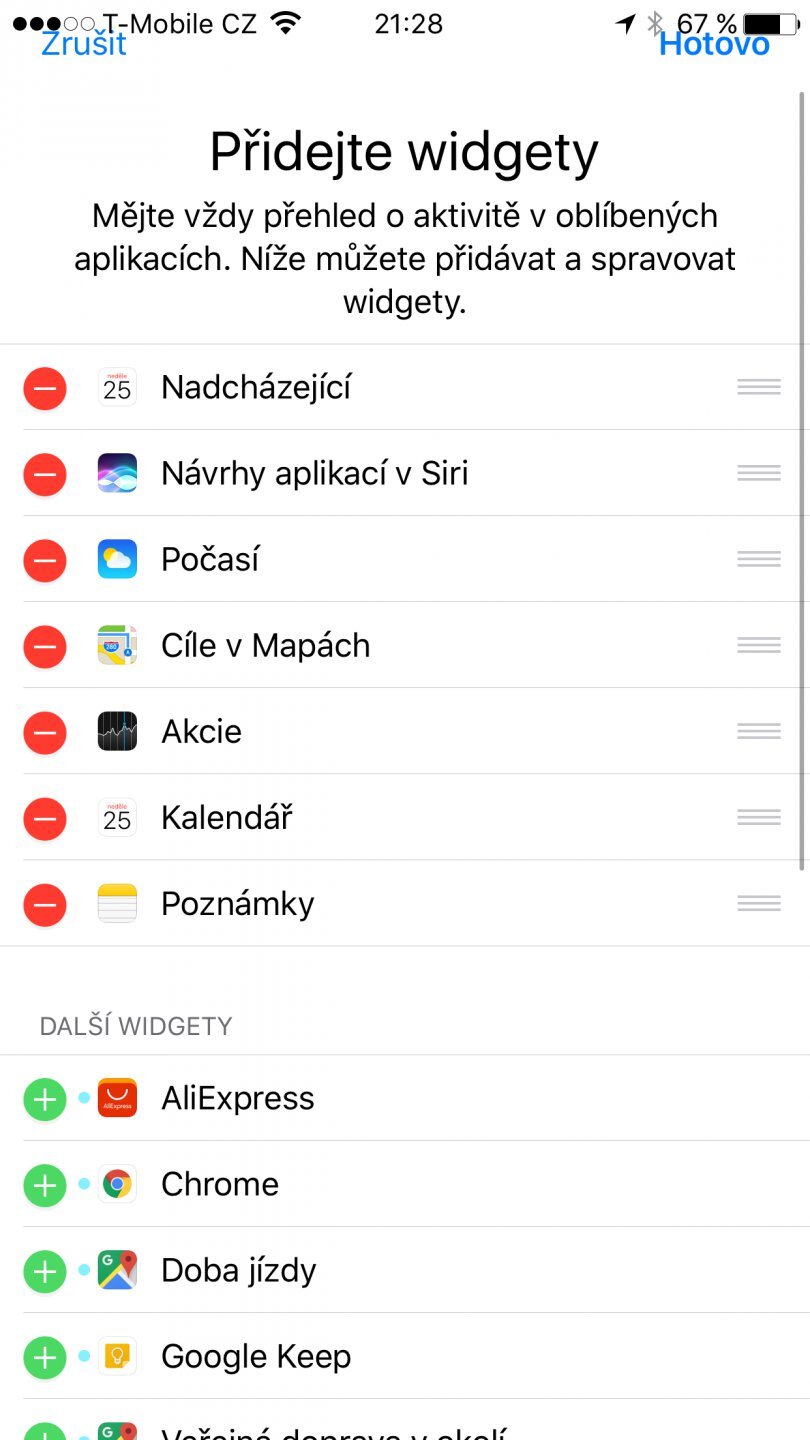
Task: Tap the reorder handle for Počasí
Action: [x=758, y=560]
